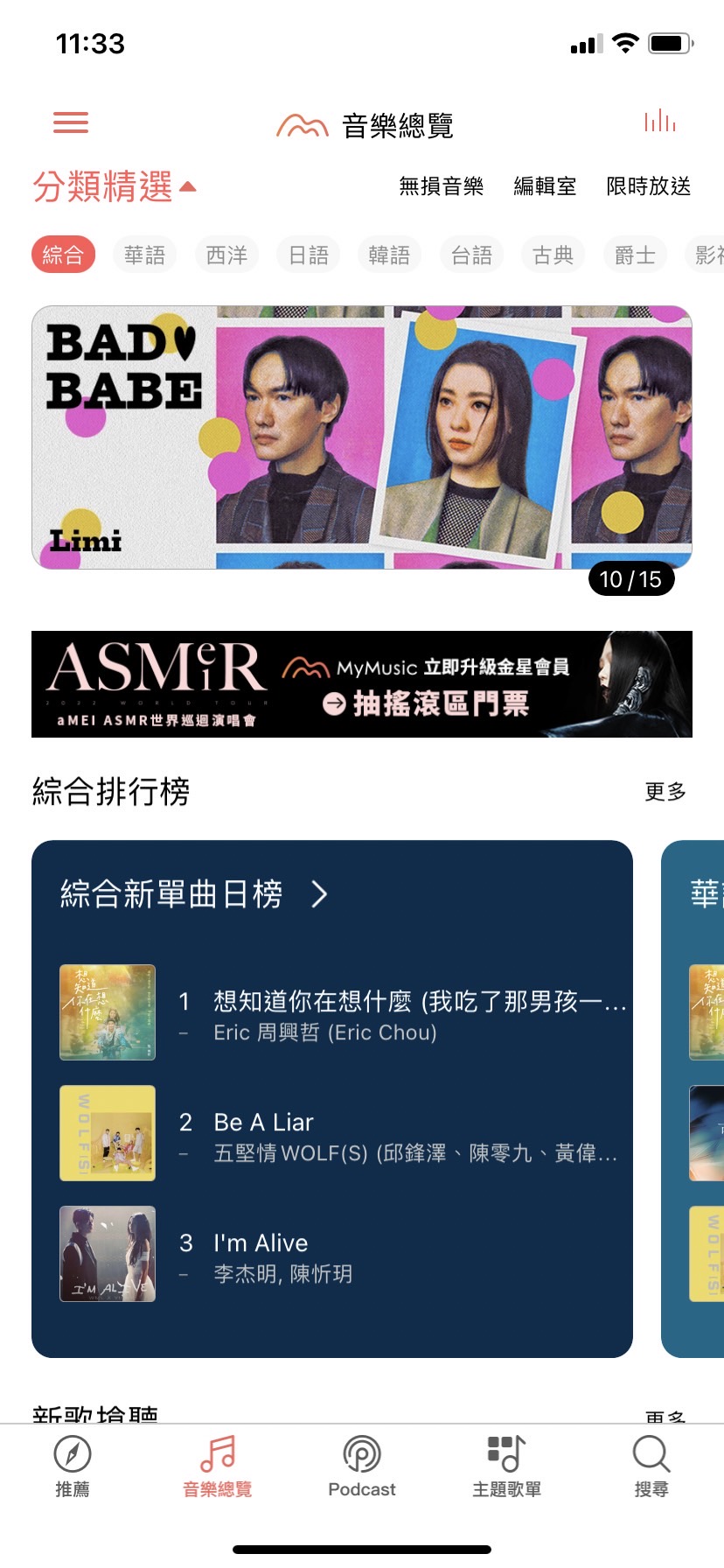Open 主題歌單 from the bottom bar
The height and width of the screenshot is (1568, 724).
point(506,1466)
